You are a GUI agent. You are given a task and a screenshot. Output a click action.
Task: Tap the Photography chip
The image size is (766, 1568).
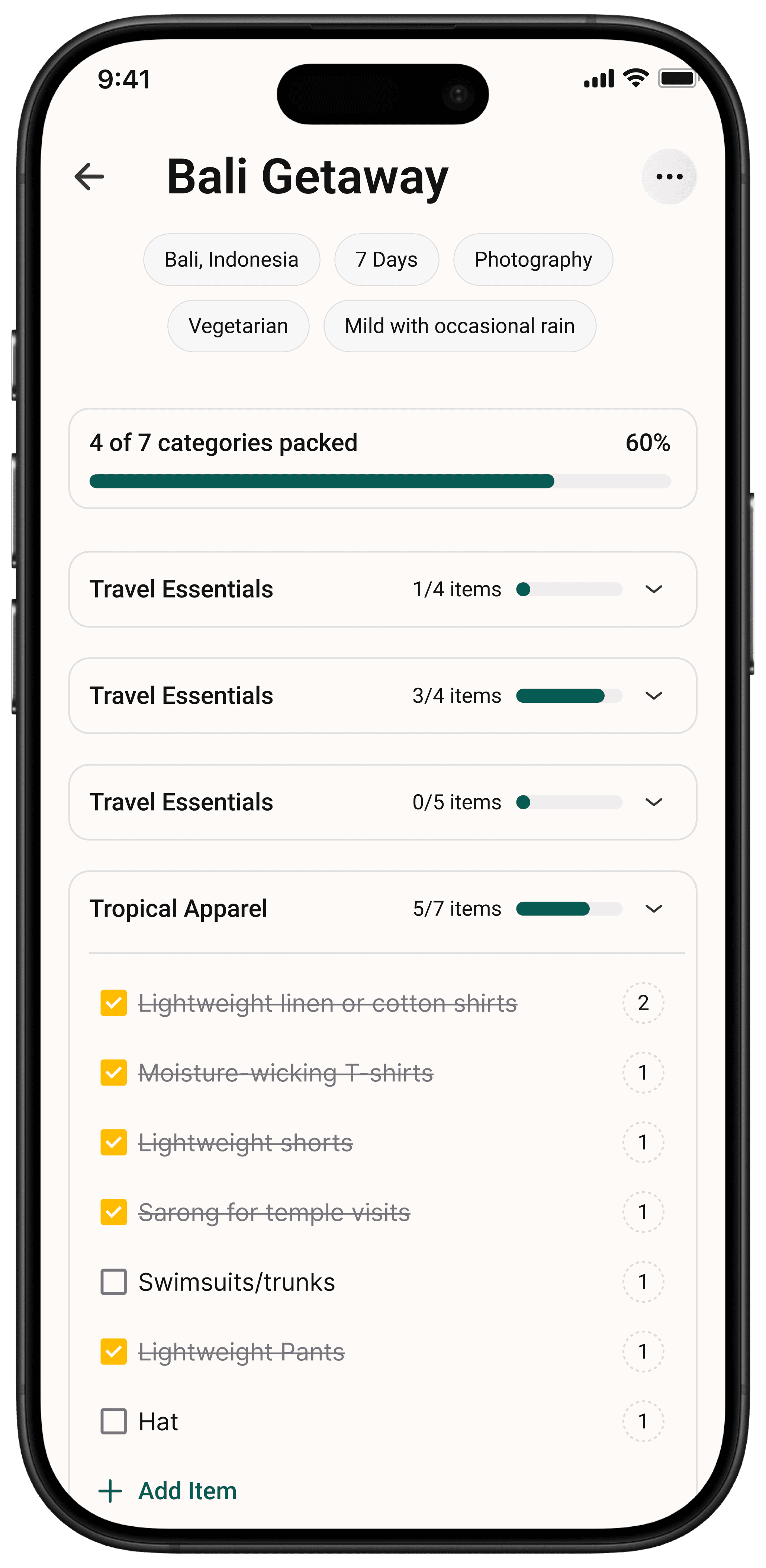pos(532,259)
